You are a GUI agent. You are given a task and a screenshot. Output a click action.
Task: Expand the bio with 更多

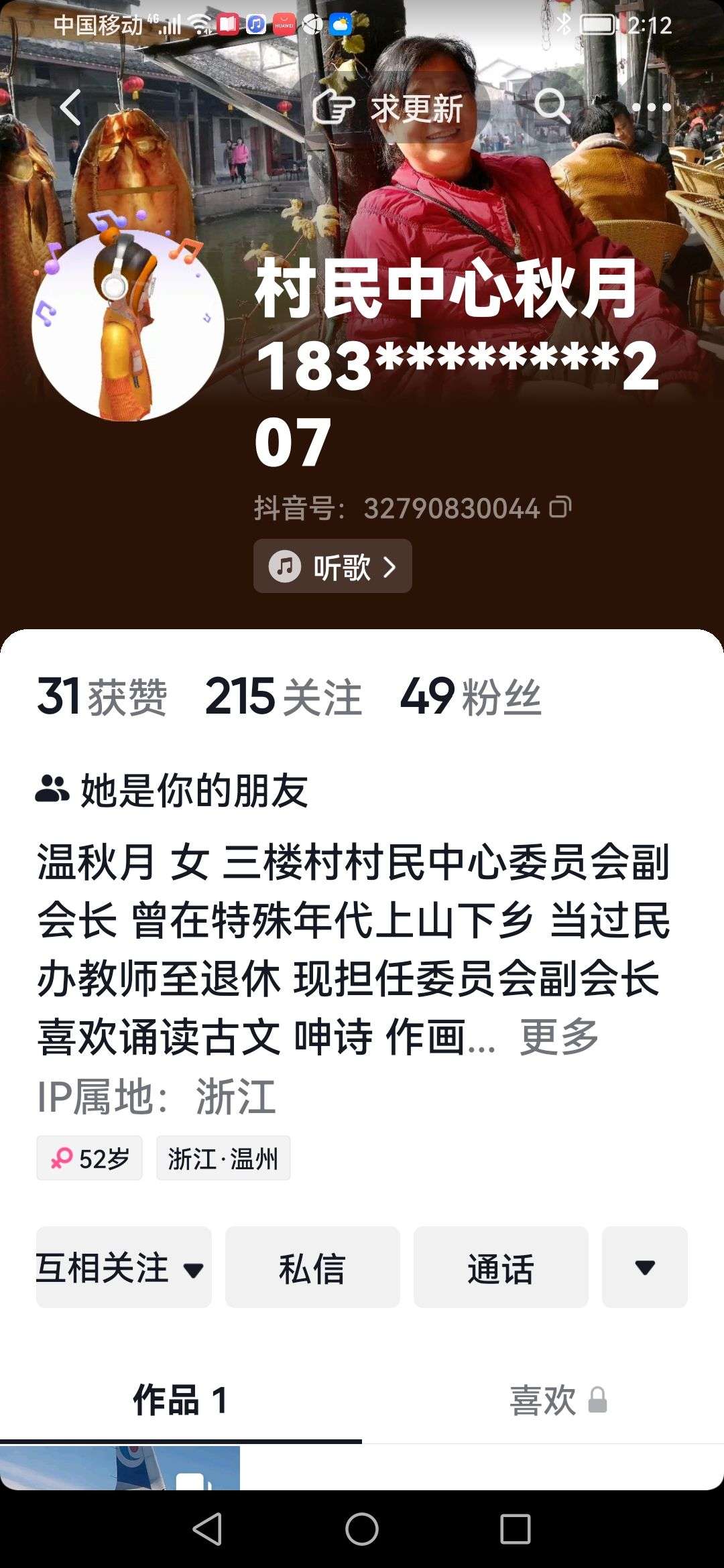coord(558,1037)
